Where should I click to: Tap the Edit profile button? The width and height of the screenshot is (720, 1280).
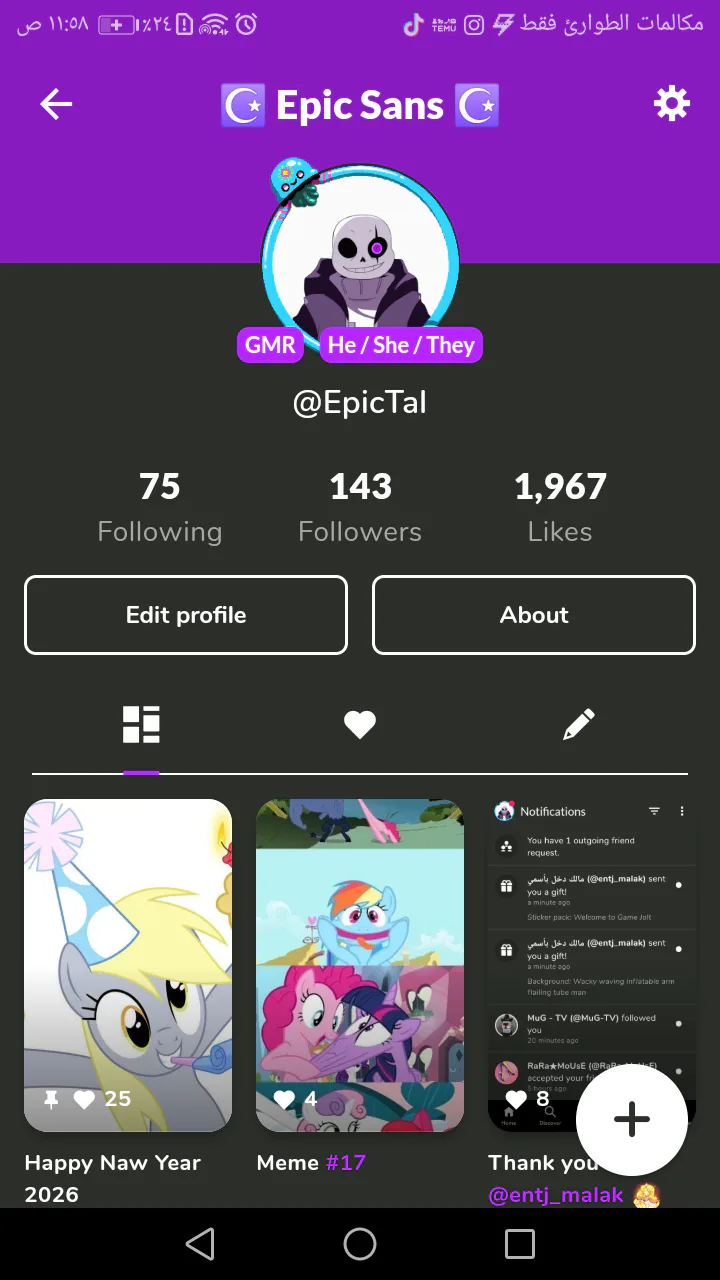(186, 615)
